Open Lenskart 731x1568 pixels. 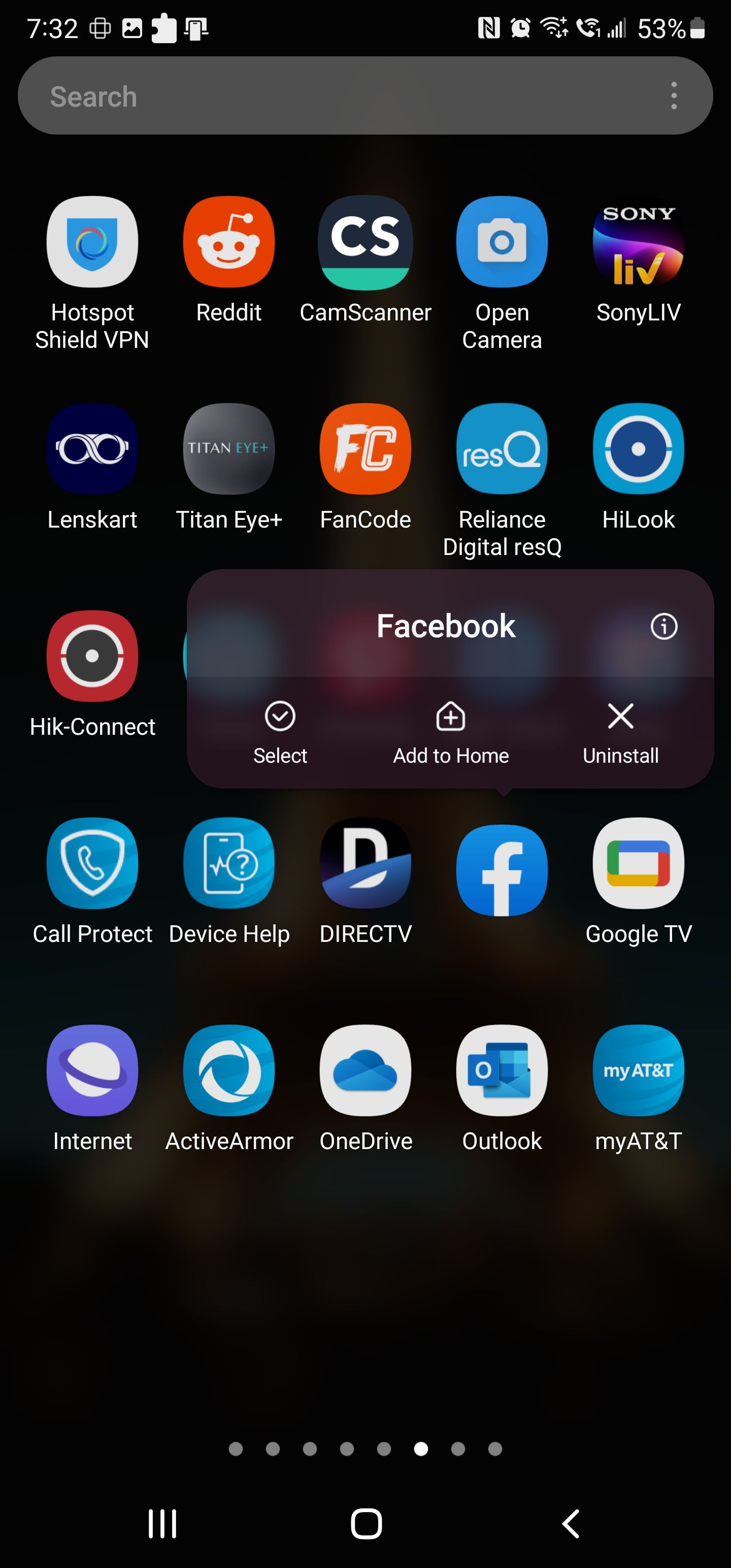[x=92, y=449]
